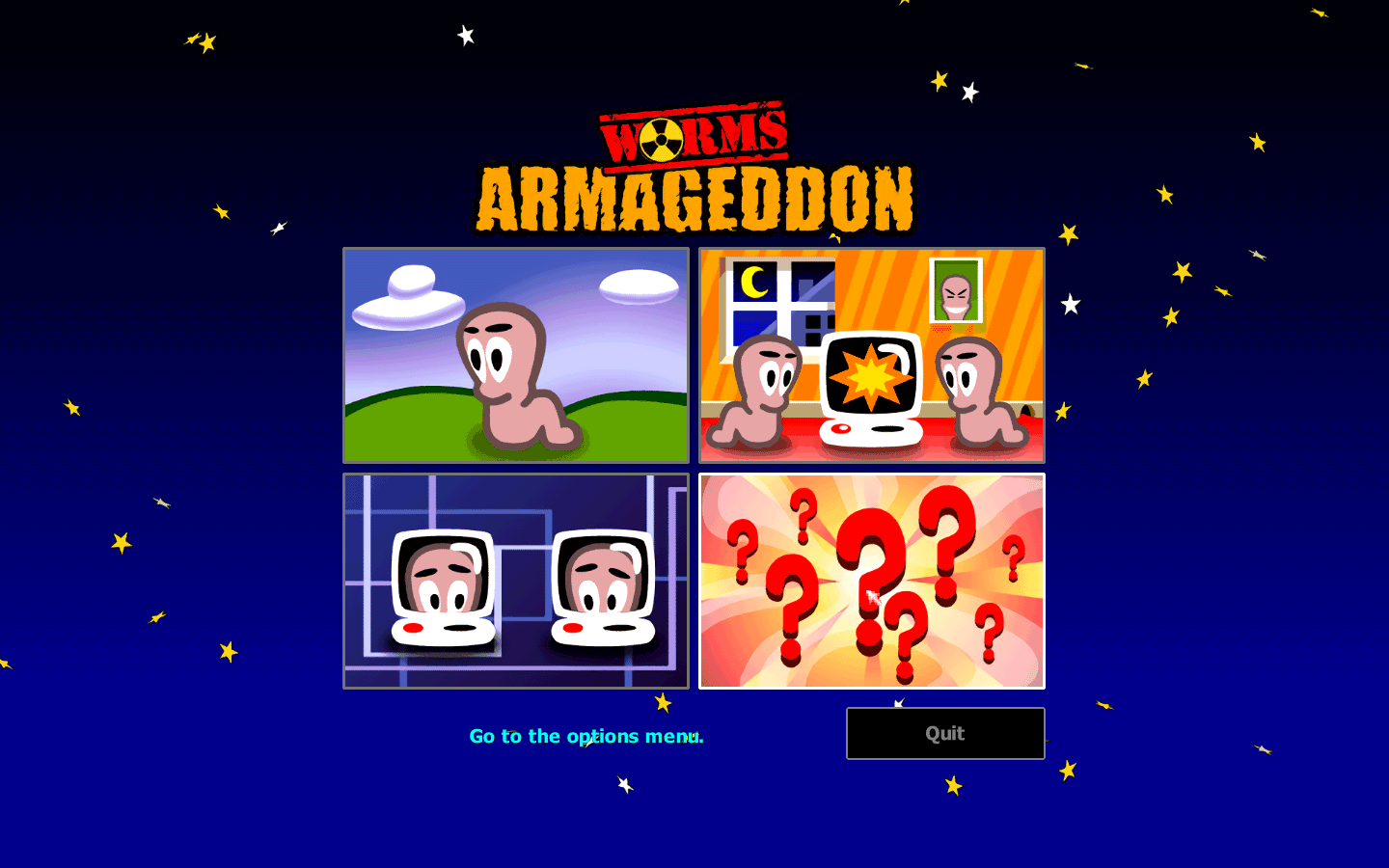
Task: Tap the Quit button
Action: coord(944,733)
